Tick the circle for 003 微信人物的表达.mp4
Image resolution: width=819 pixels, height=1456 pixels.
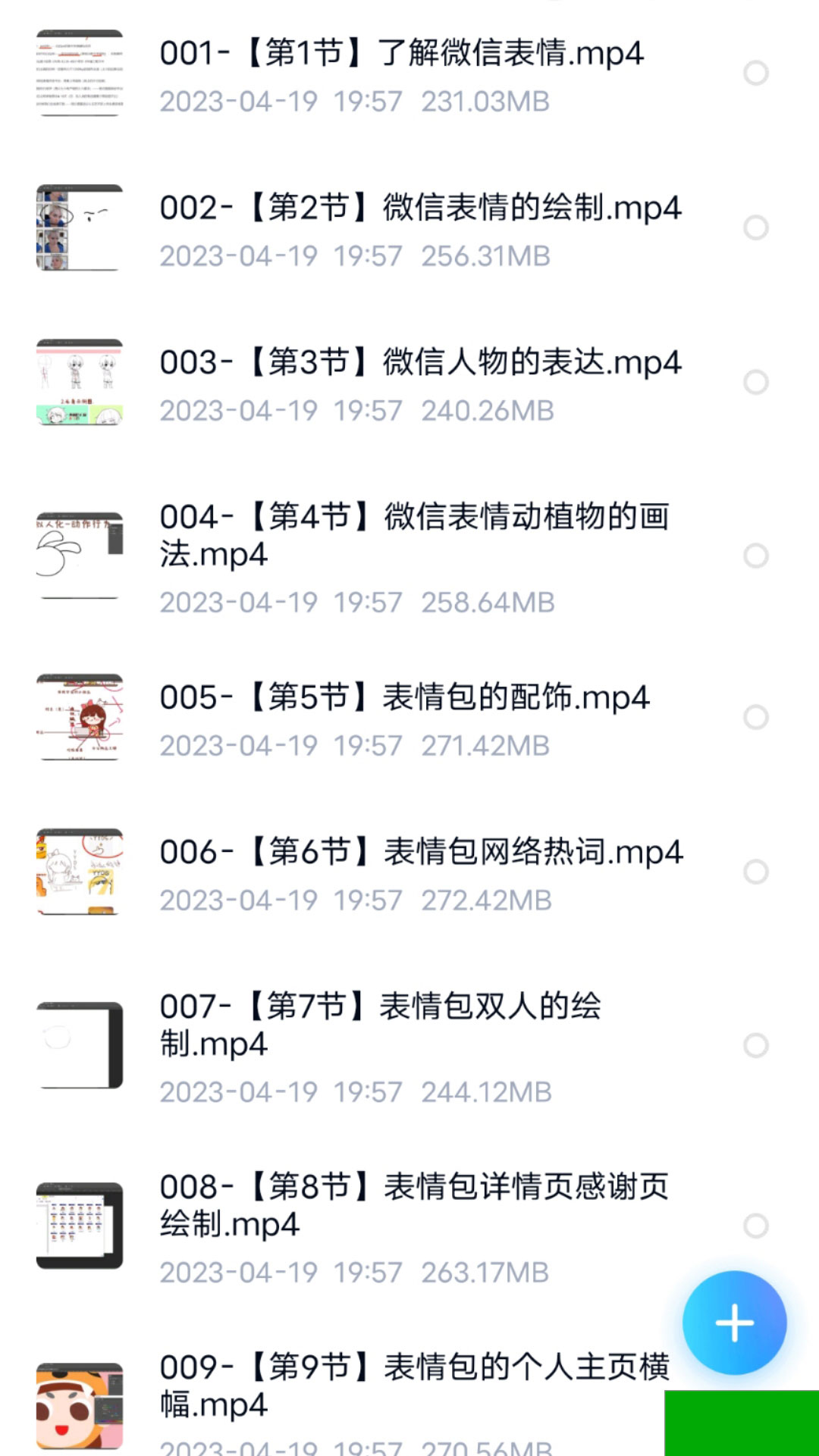755,382
